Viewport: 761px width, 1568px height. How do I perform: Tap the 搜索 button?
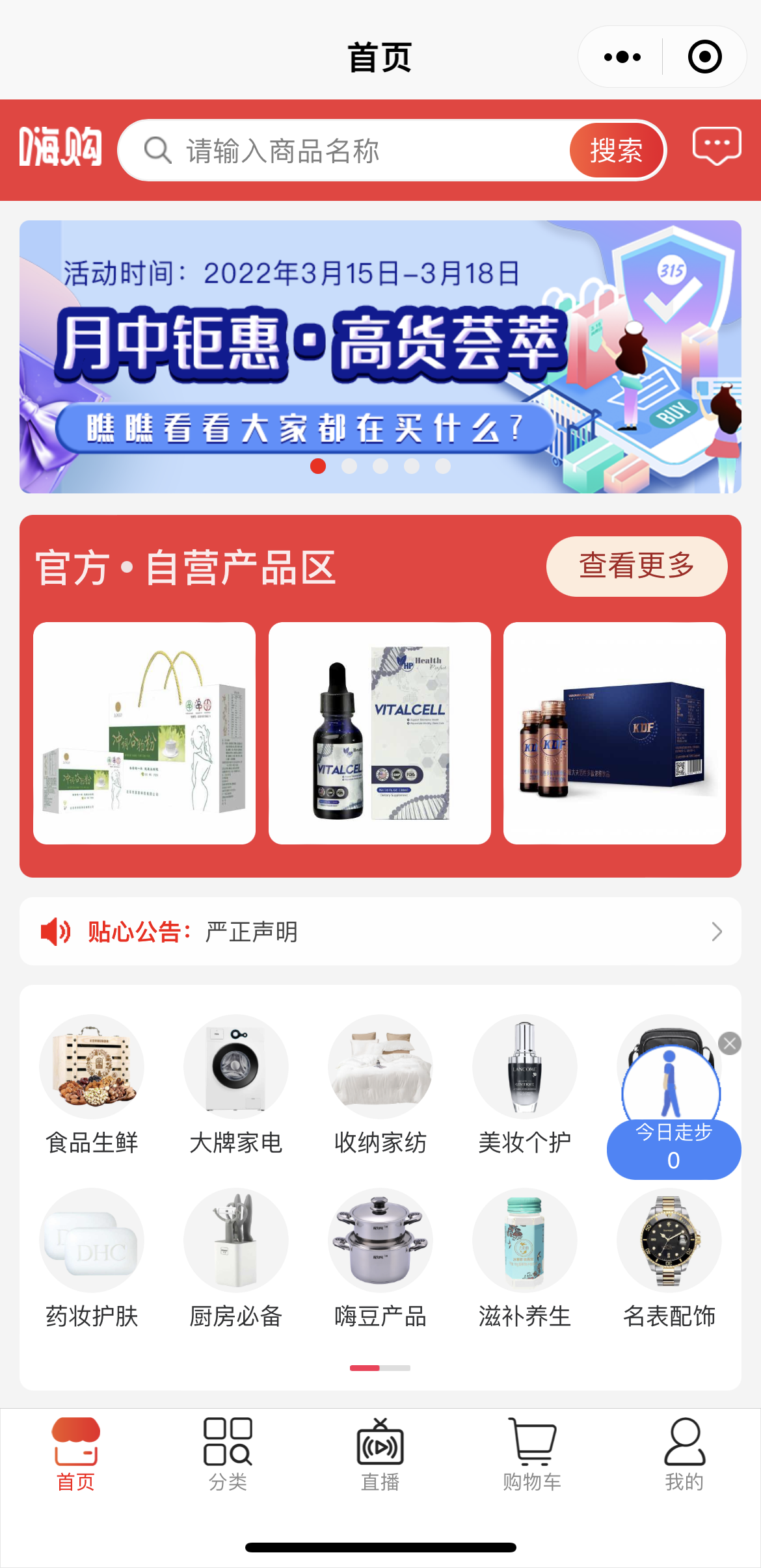(616, 151)
